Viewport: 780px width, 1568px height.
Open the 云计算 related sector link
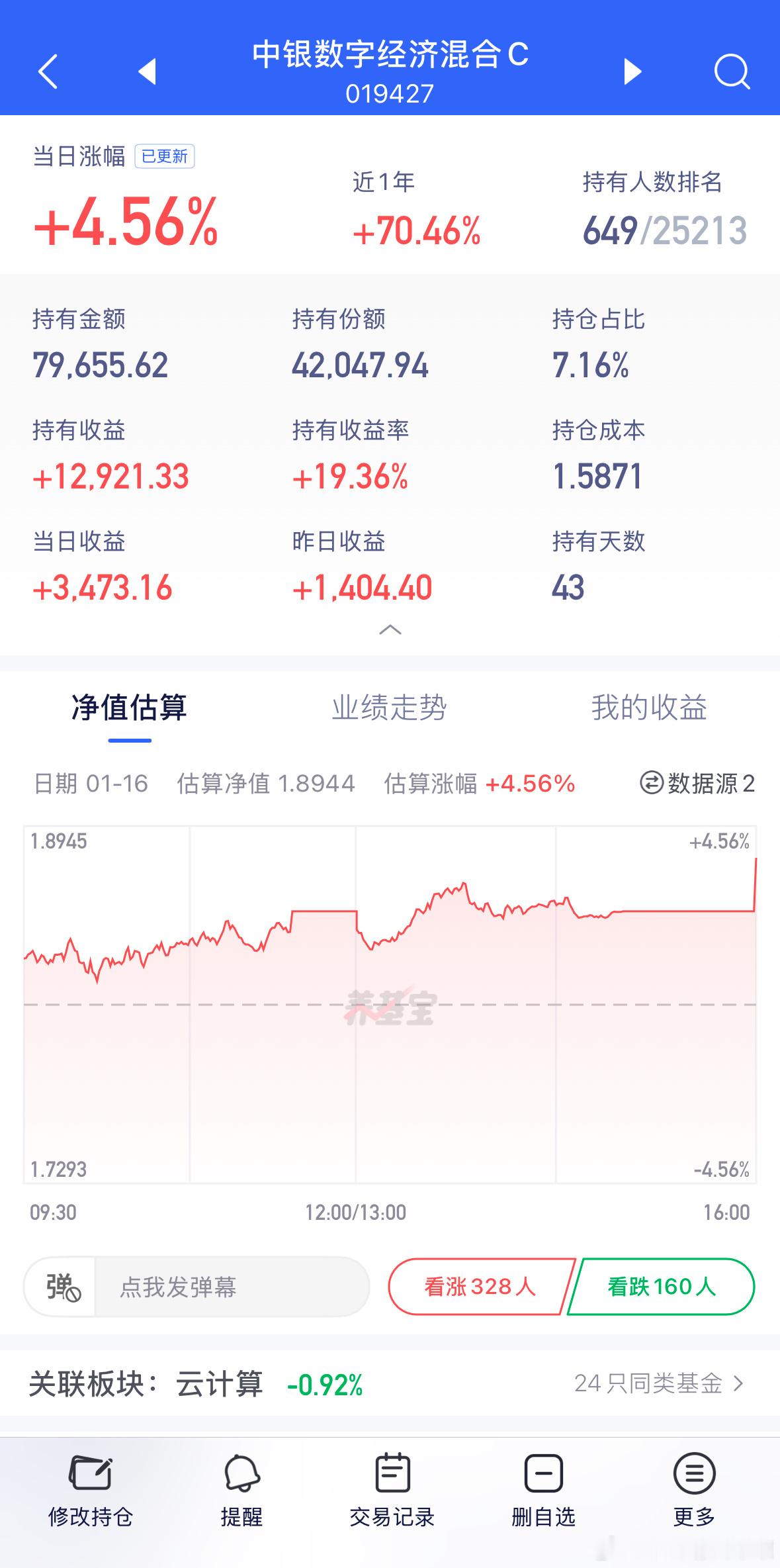coord(218,1385)
